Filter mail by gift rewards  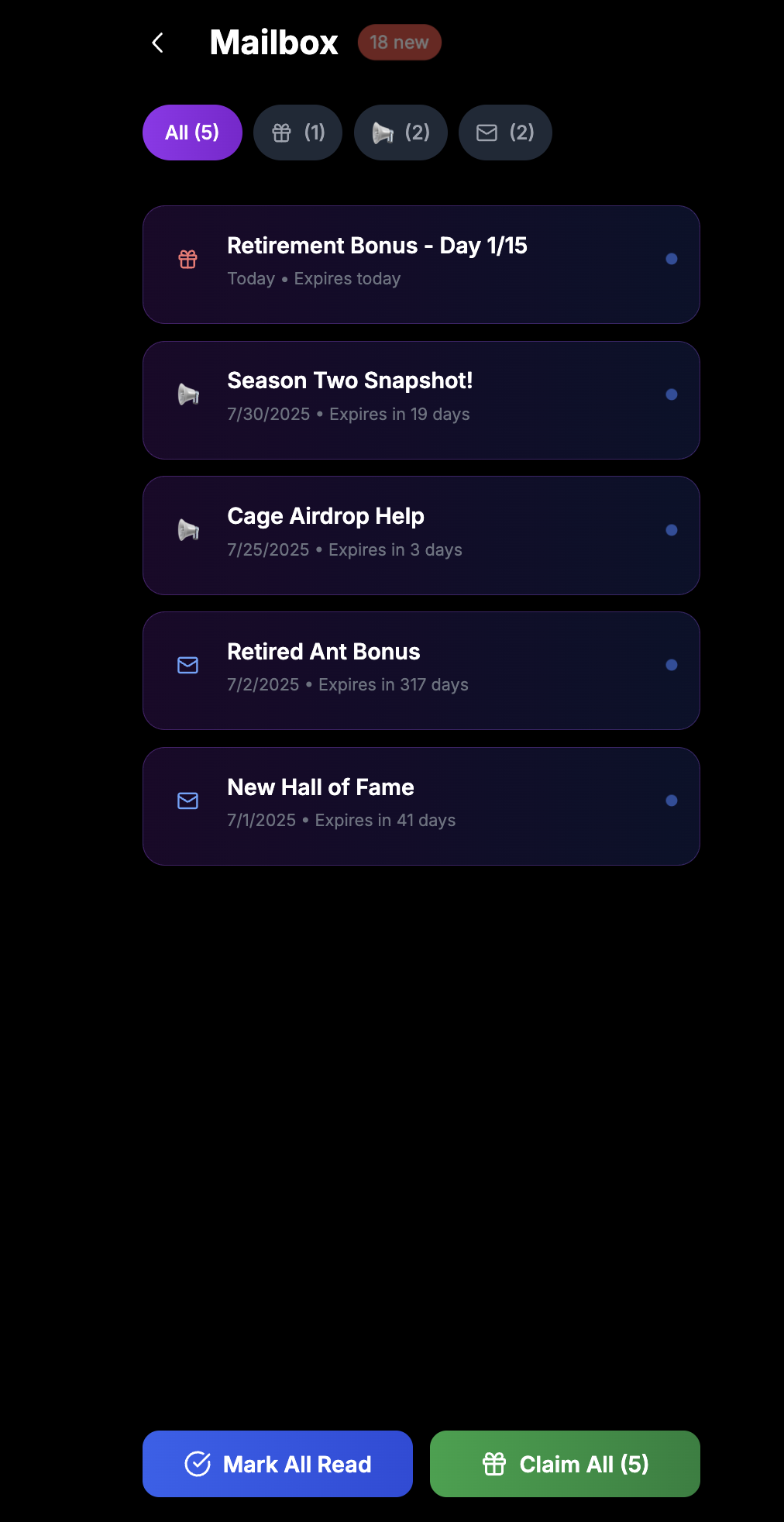(297, 133)
